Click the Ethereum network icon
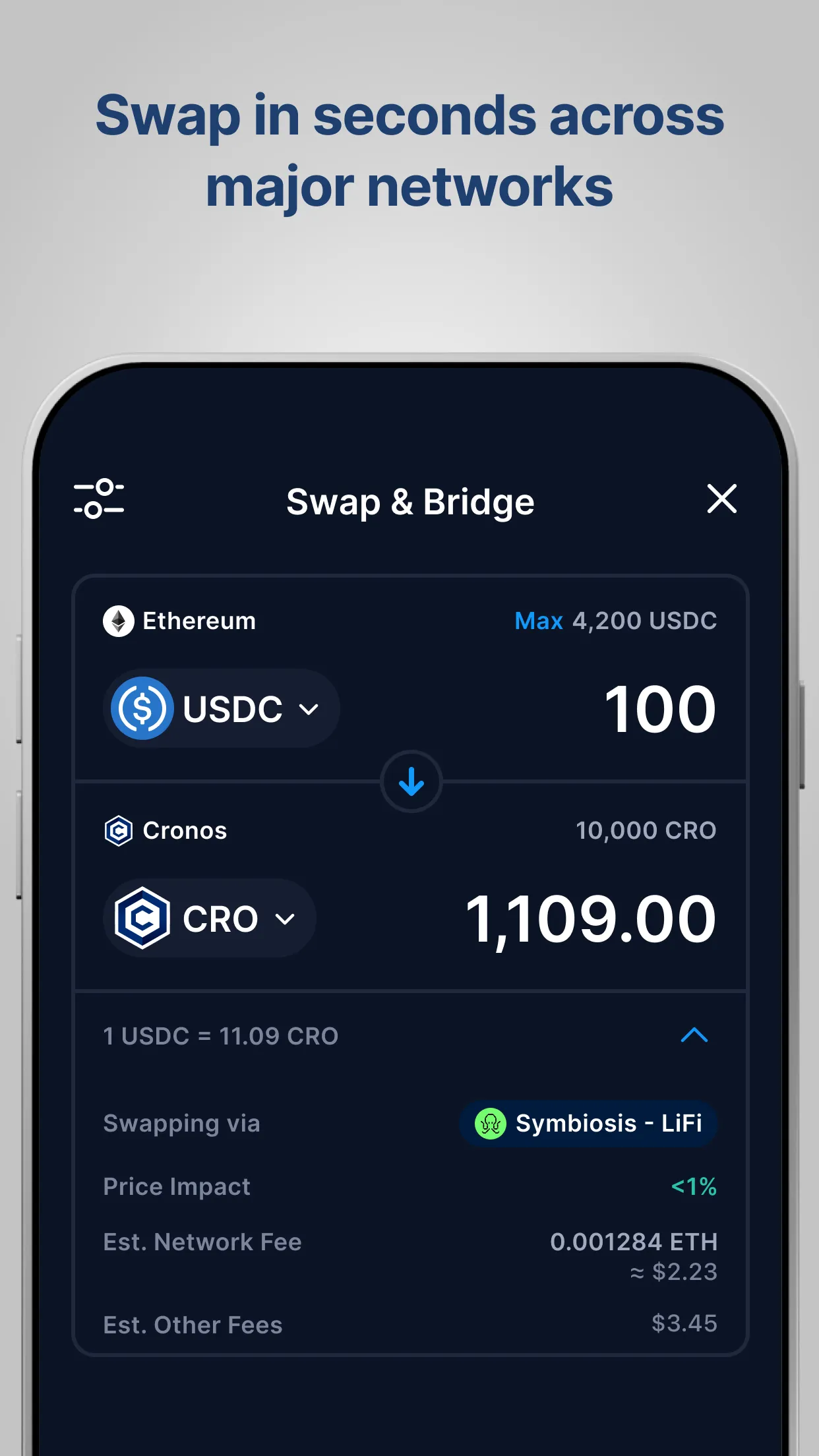 coord(119,621)
